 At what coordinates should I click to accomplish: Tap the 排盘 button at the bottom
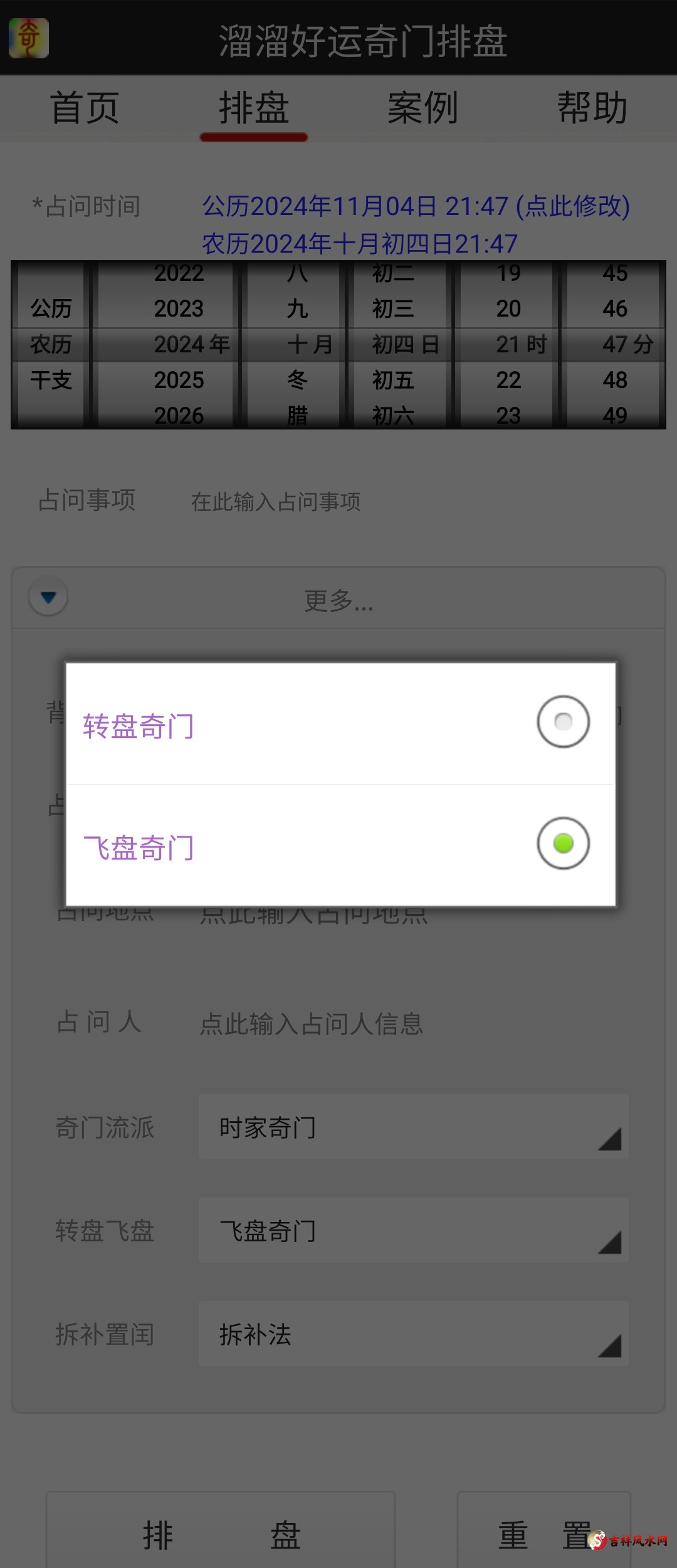(x=221, y=1535)
